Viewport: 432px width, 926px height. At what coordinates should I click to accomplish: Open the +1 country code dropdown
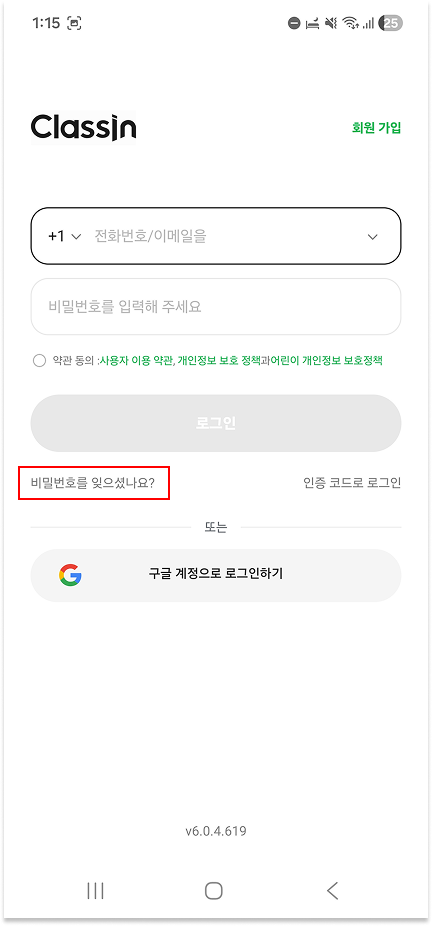coord(64,236)
